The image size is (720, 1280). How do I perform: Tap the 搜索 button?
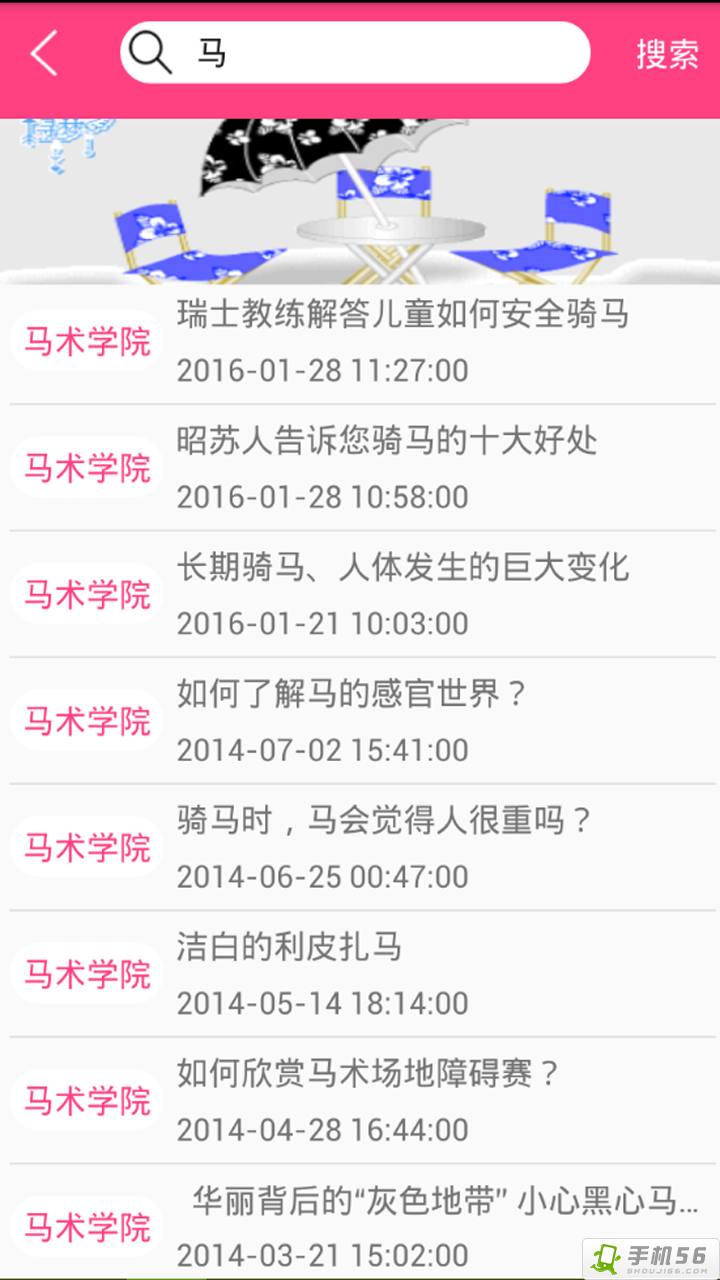tap(667, 54)
